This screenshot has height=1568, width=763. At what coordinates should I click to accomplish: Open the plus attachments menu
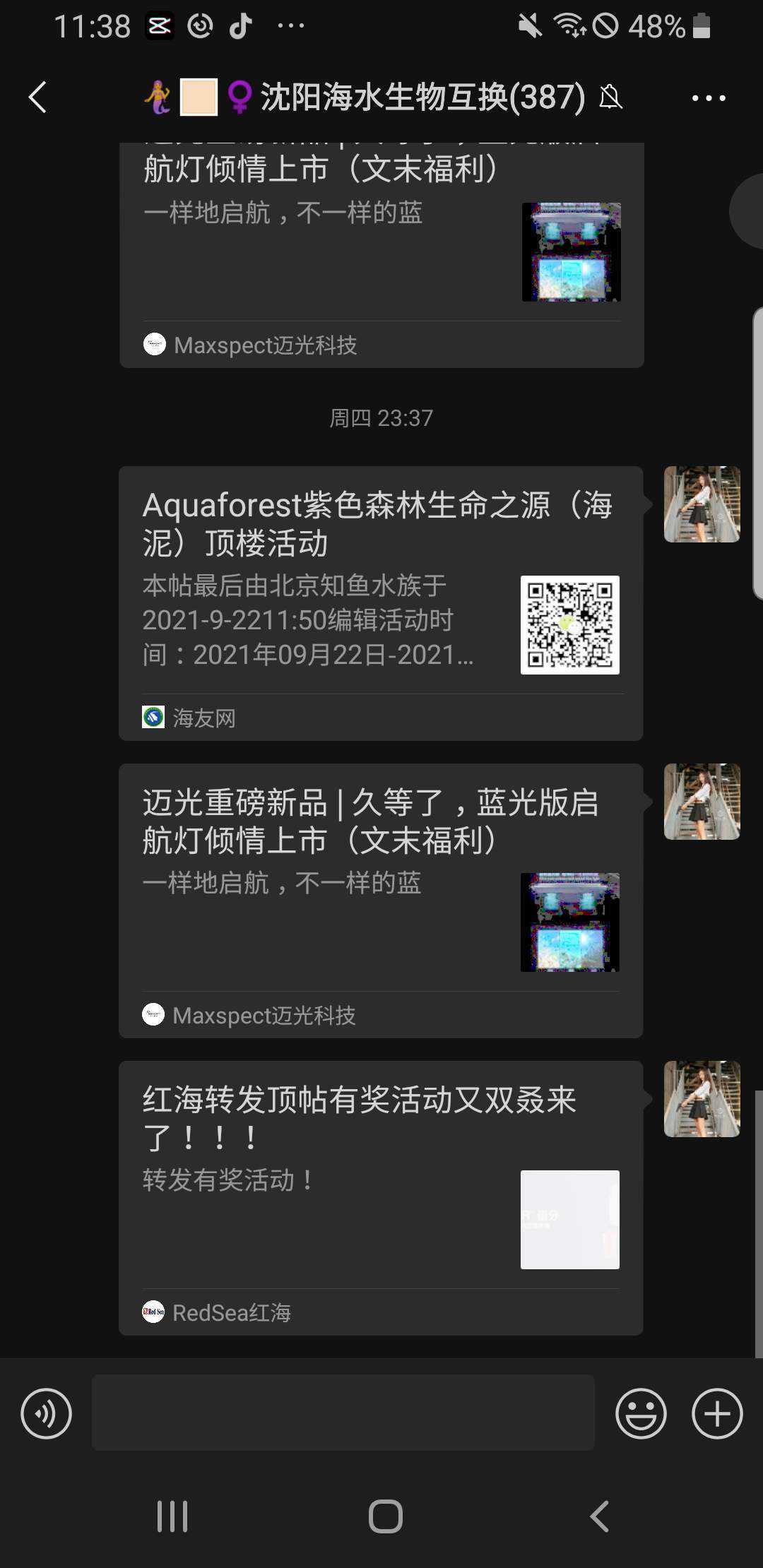pyautogui.click(x=716, y=1413)
